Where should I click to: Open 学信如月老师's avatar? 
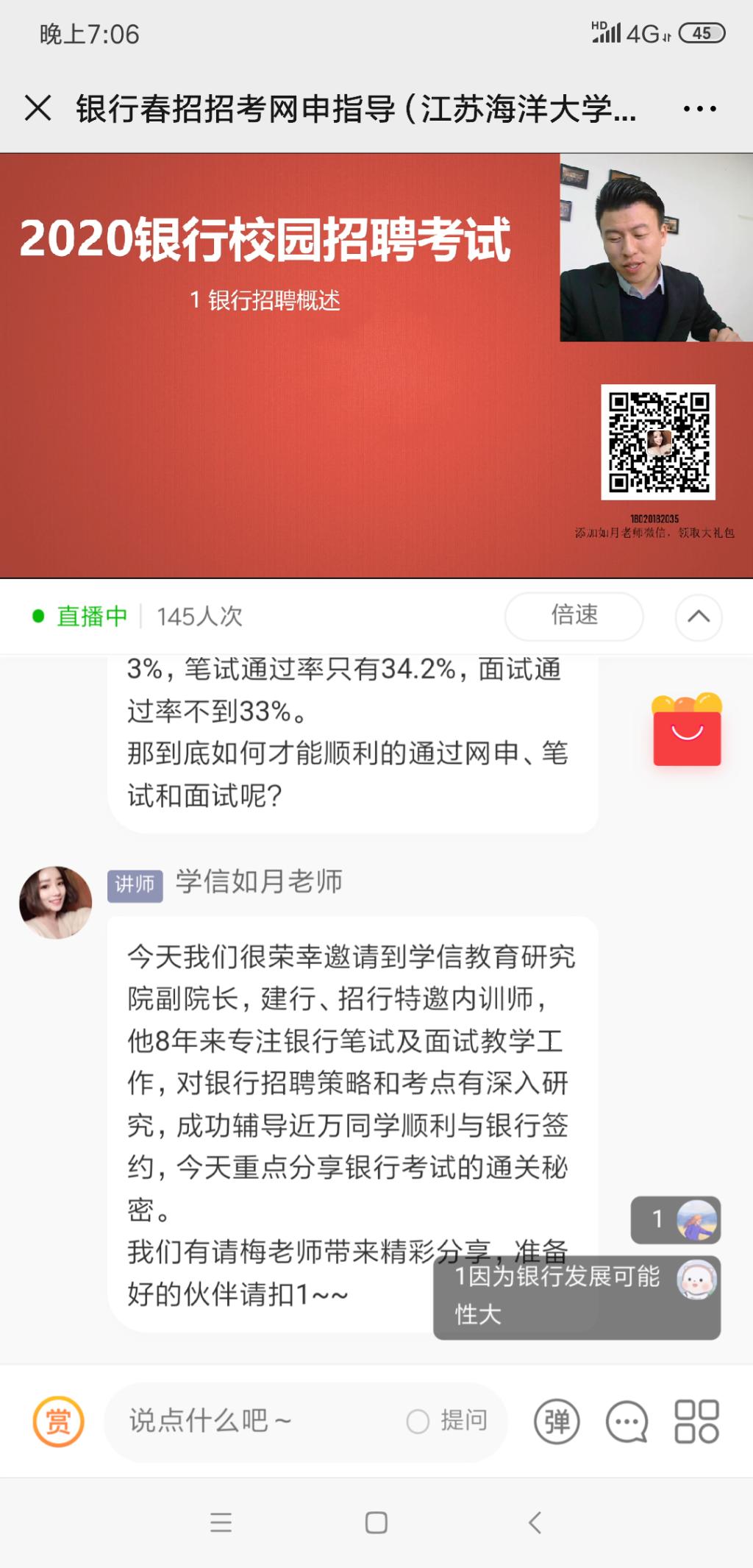(56, 901)
